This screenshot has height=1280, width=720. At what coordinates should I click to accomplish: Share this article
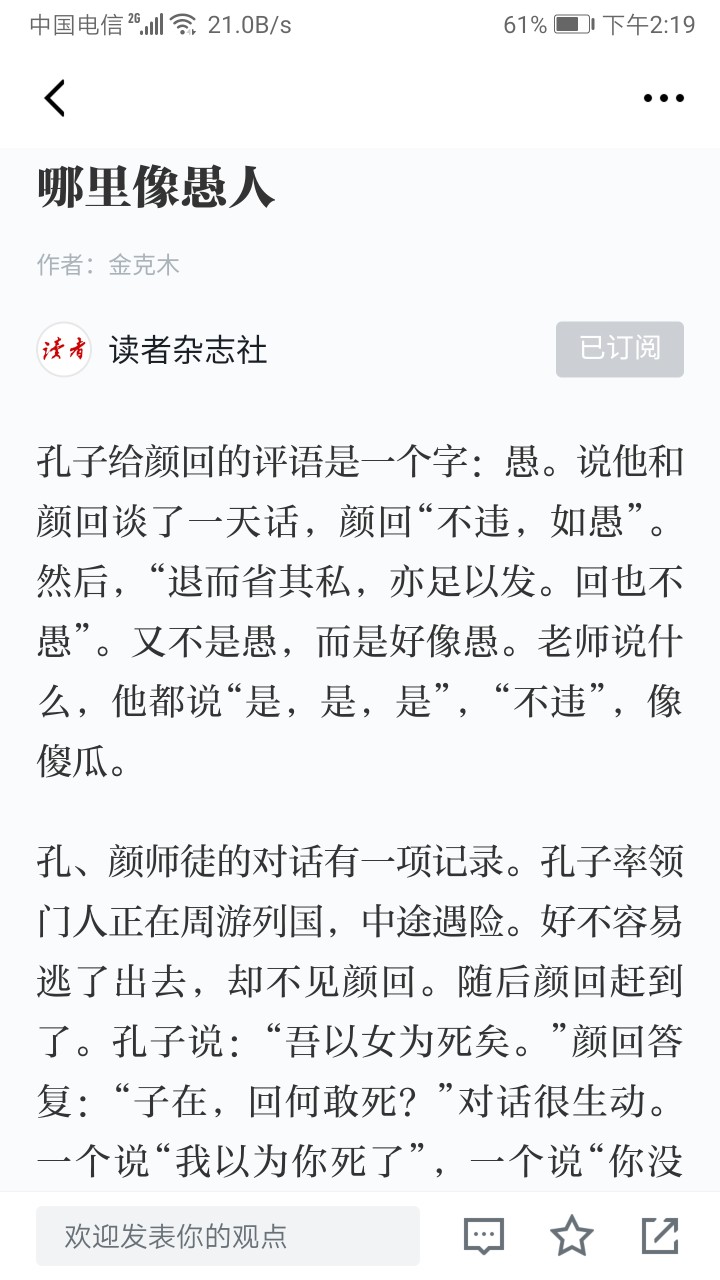click(x=660, y=1236)
